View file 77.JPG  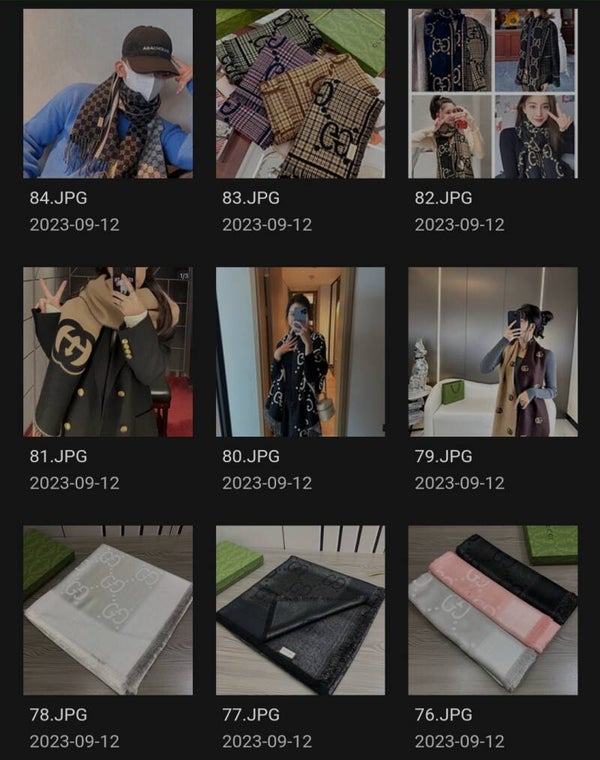tap(300, 610)
